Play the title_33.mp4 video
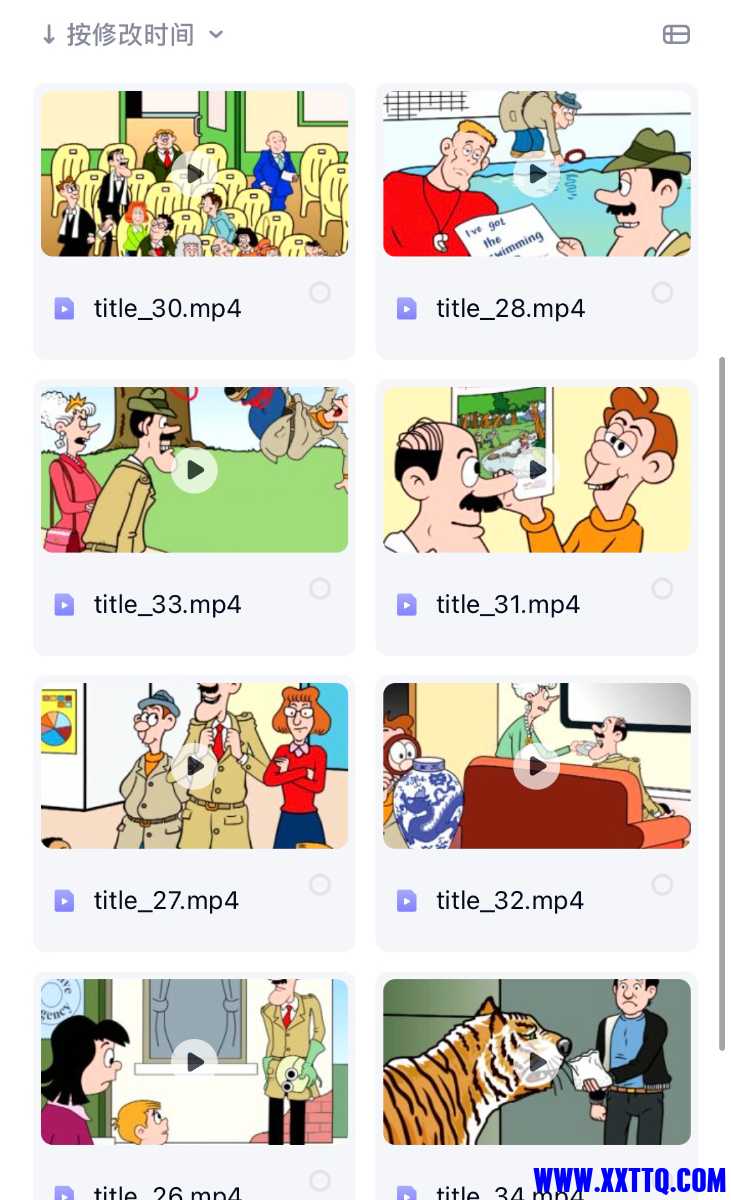The image size is (731, 1200). (194, 470)
